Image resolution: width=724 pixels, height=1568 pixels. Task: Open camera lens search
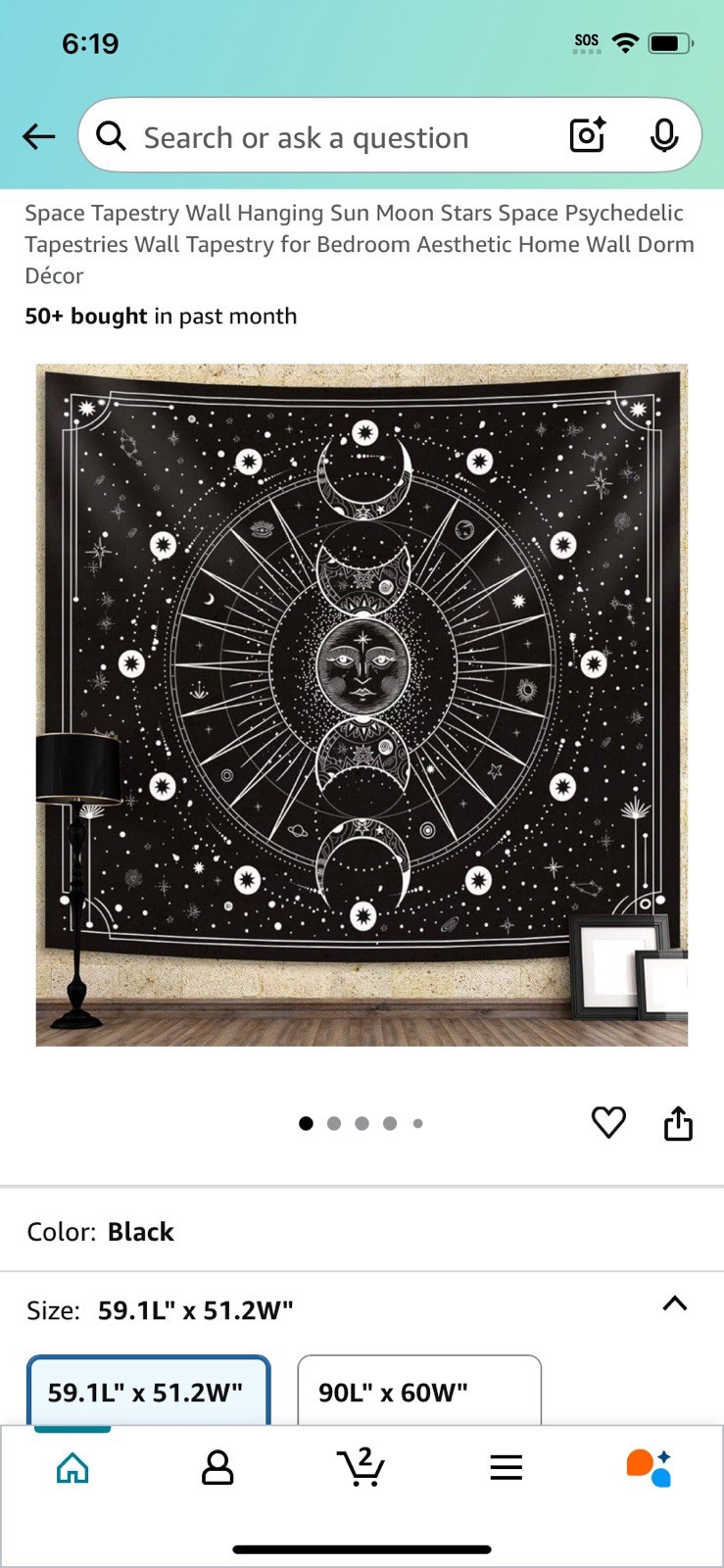(x=588, y=135)
